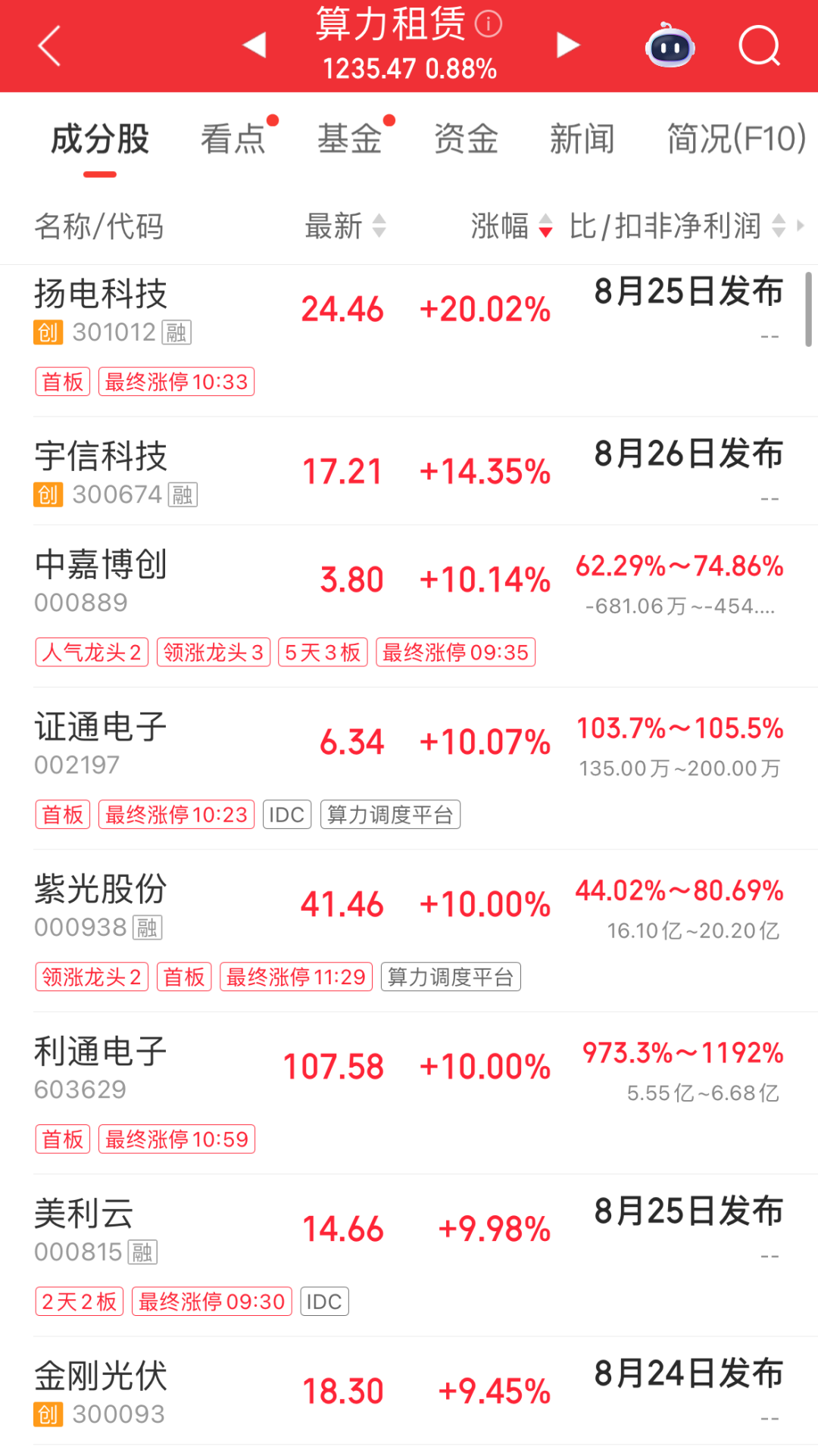Open stock 扬电科技 301012

pos(409,341)
